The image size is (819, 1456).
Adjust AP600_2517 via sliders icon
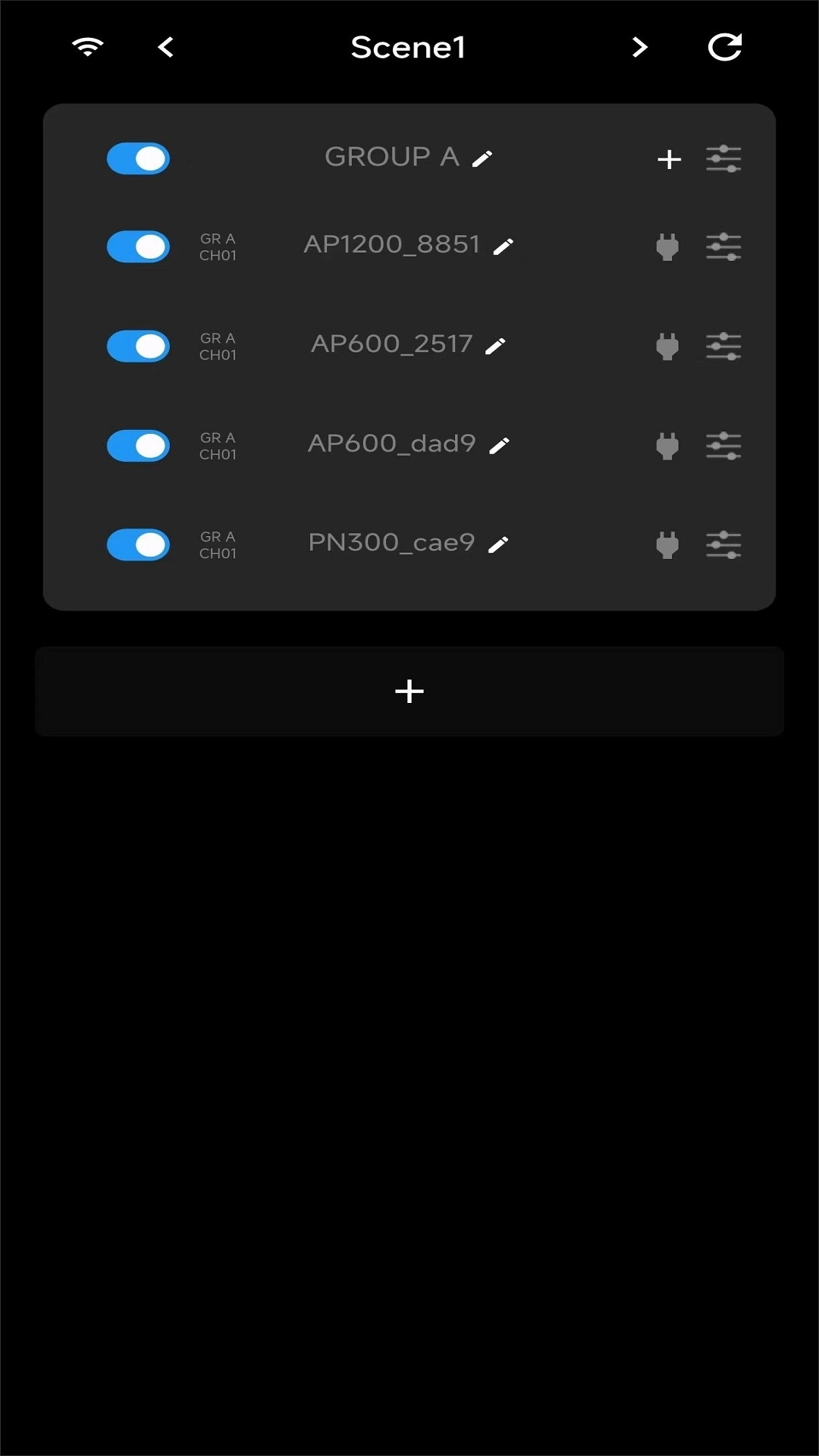(x=723, y=347)
